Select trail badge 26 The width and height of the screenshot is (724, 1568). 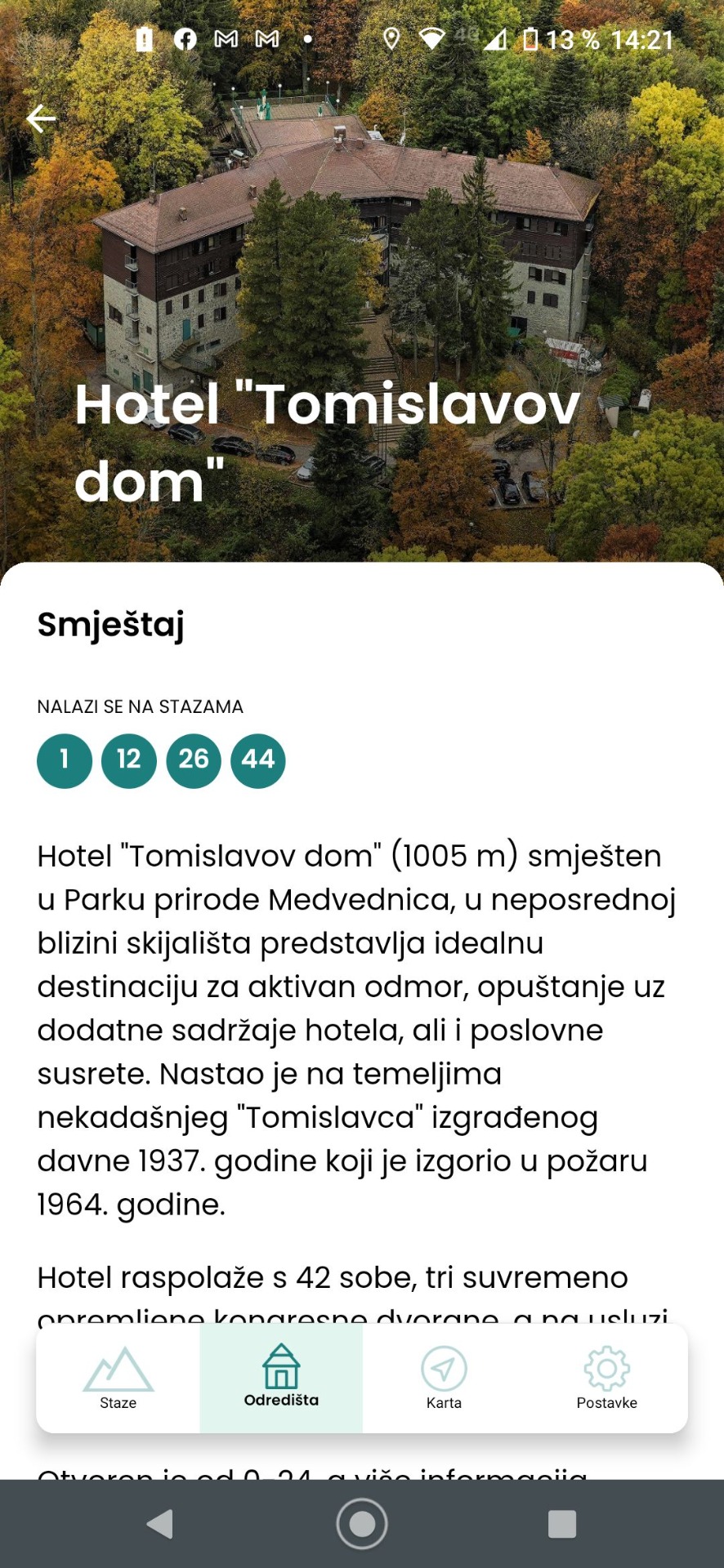pos(194,761)
